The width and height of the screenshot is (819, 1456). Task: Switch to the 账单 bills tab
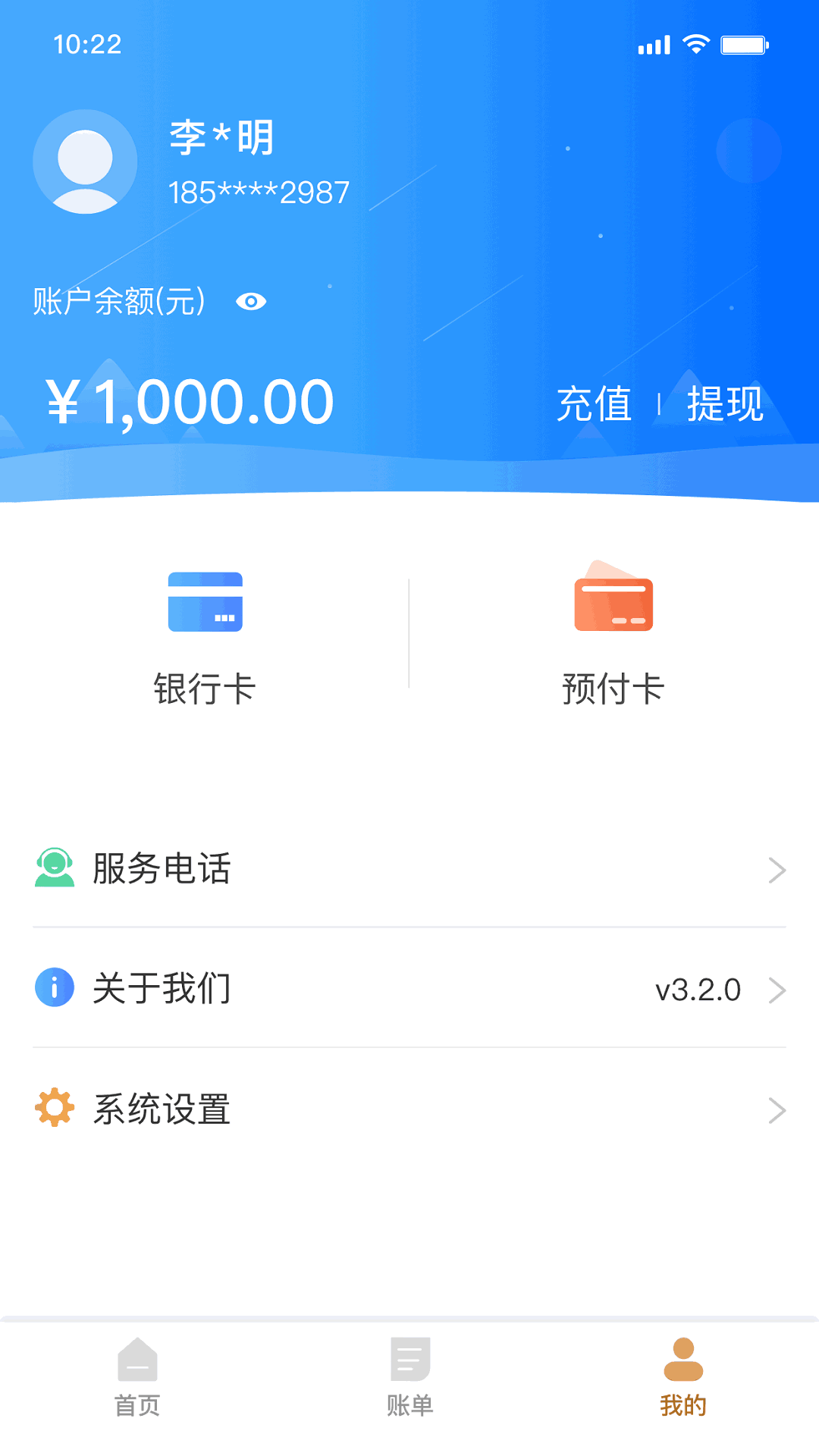click(x=409, y=1376)
